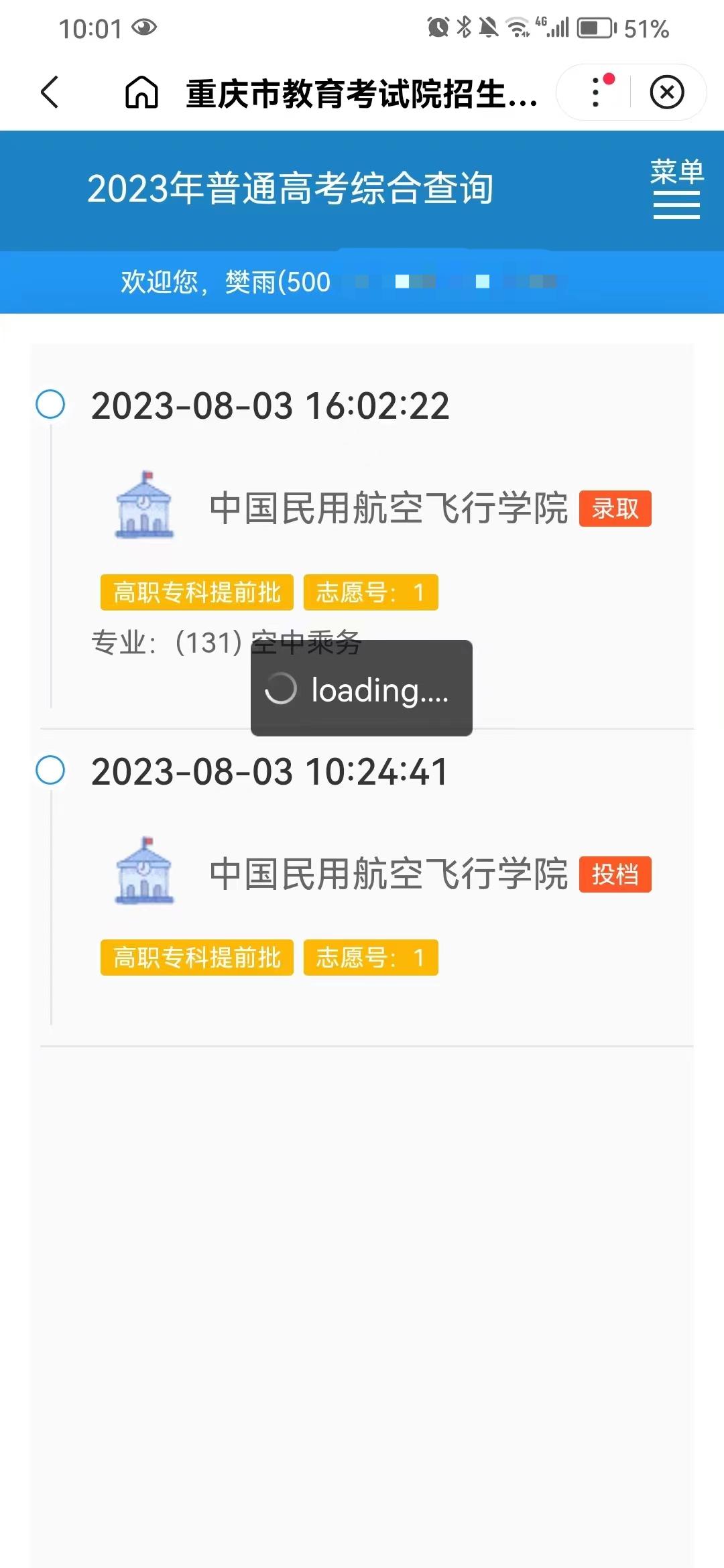Open the 菜单 hamburger menu
This screenshot has height=1568, width=724.
(x=677, y=189)
